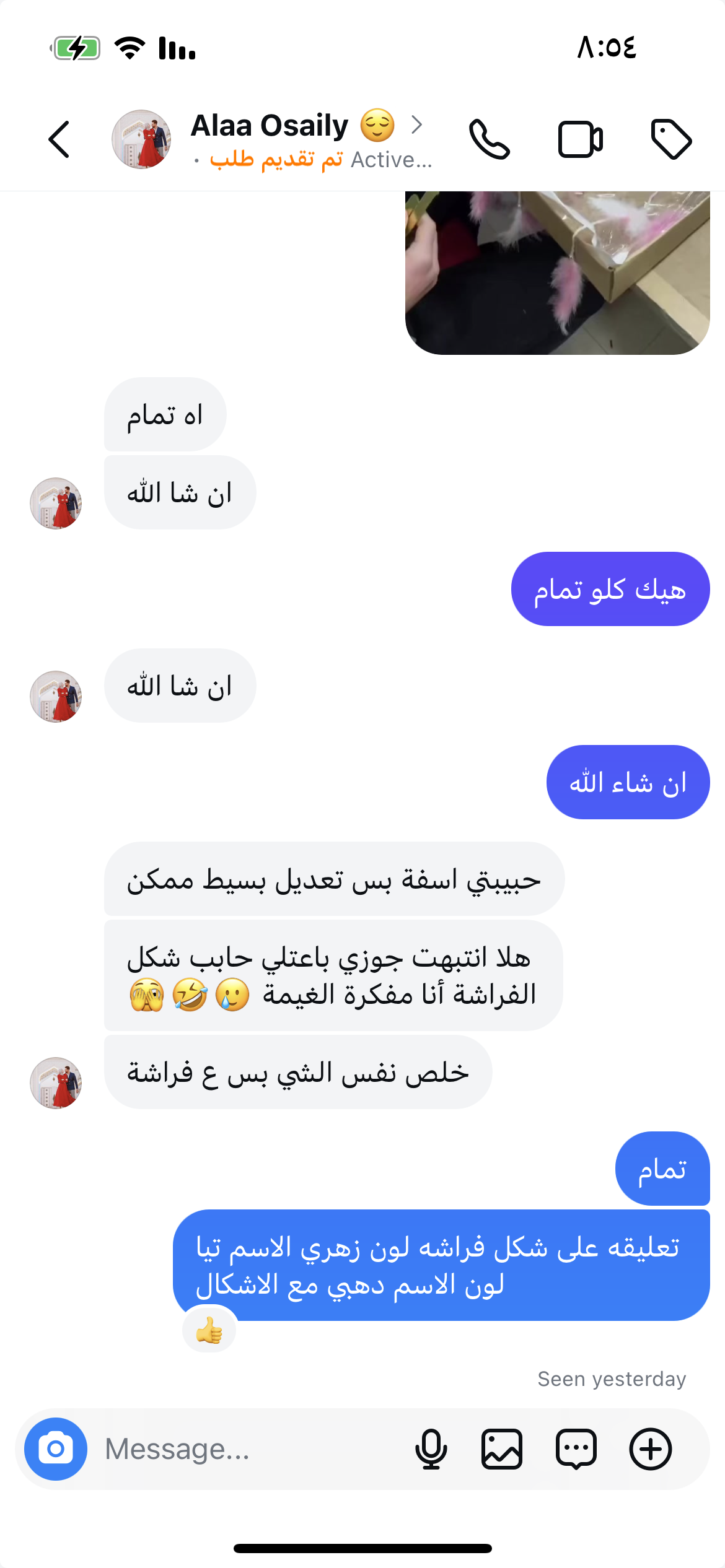Open the shared photo in the chat
The height and width of the screenshot is (1568, 725).
click(557, 272)
